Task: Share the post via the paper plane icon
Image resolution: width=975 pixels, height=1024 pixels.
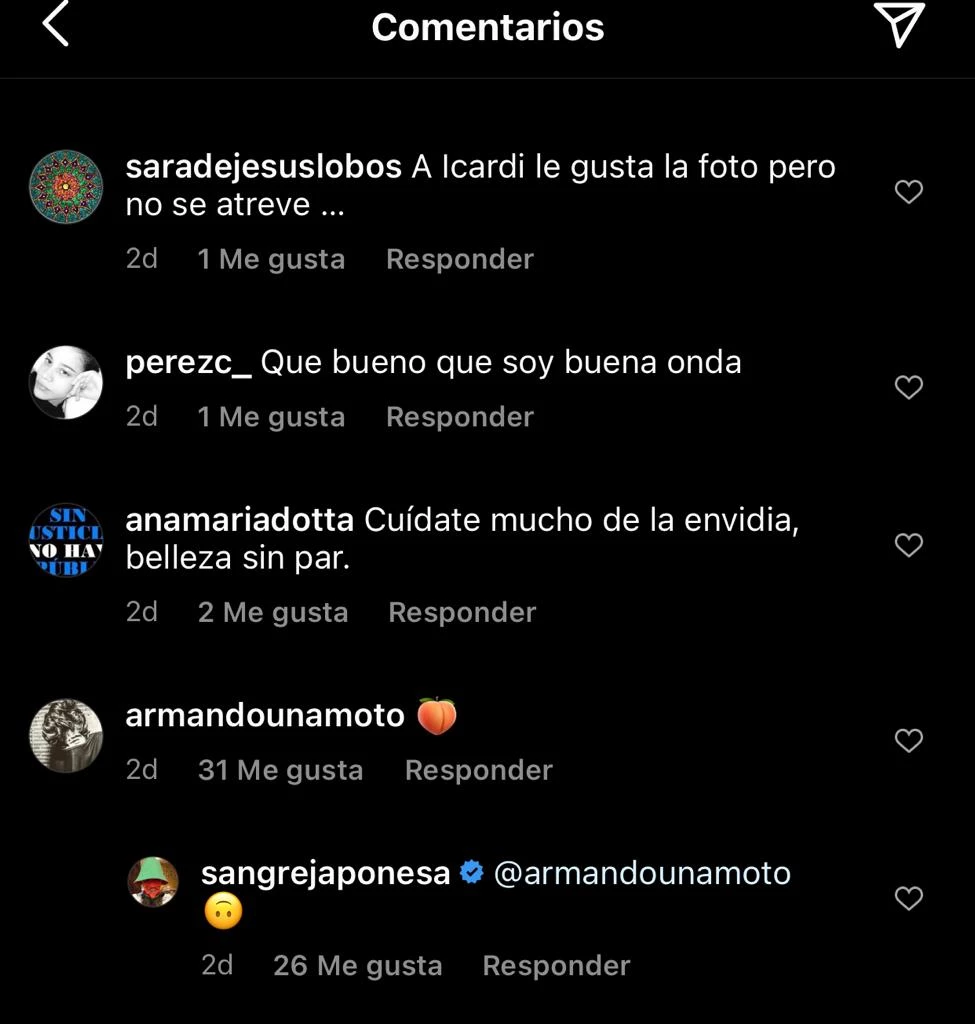Action: (898, 25)
